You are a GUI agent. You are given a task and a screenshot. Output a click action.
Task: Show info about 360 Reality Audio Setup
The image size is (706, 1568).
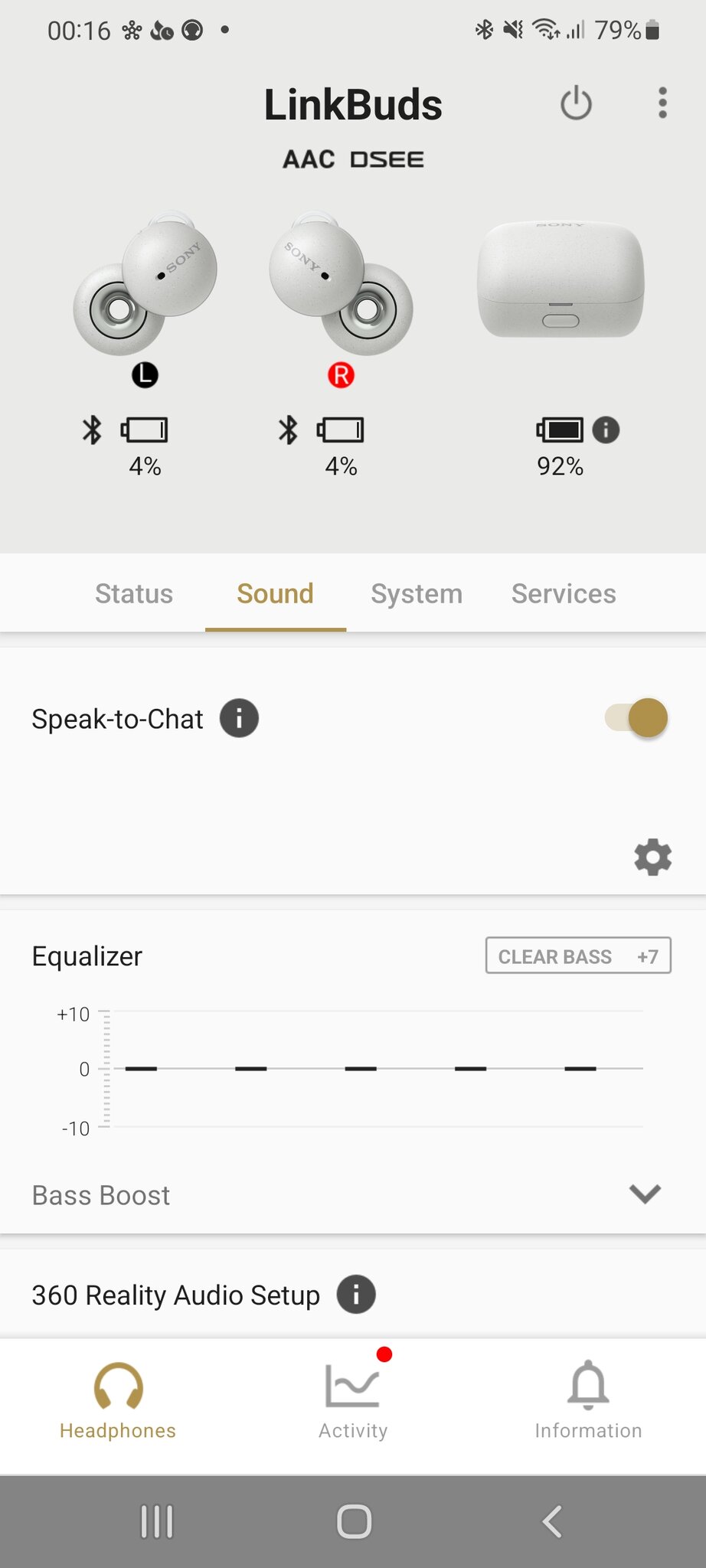(356, 1295)
